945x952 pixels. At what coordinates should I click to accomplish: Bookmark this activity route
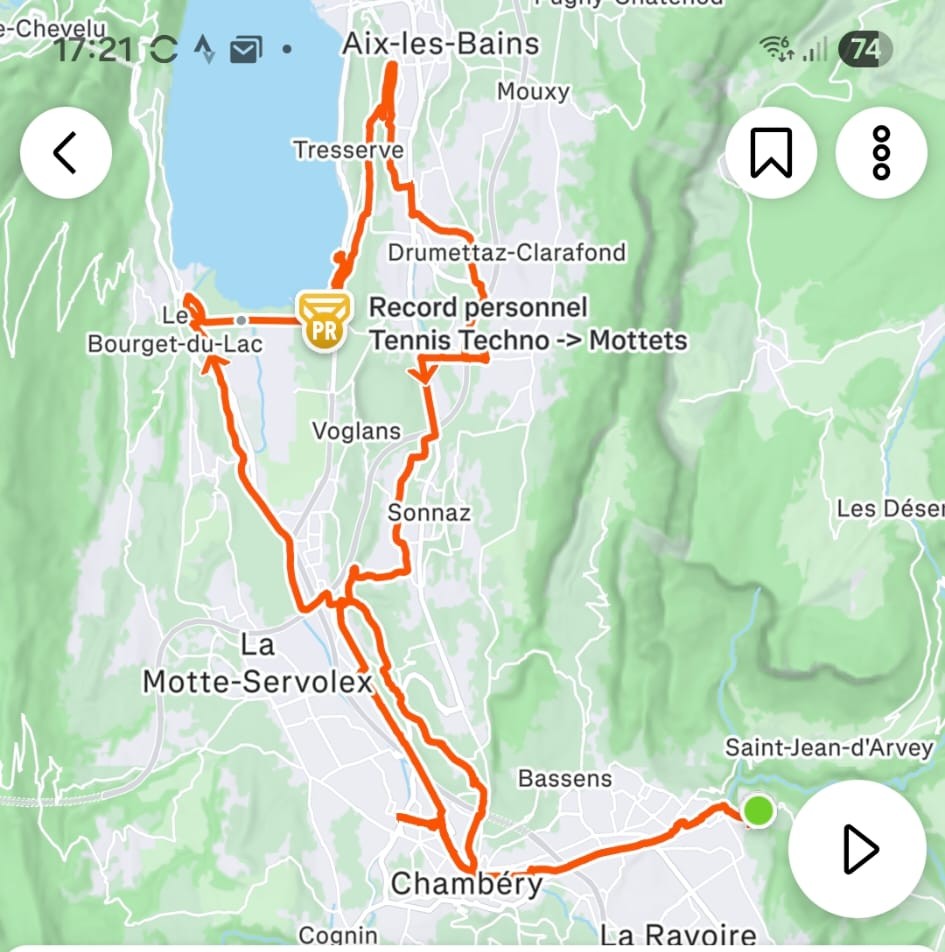[771, 153]
